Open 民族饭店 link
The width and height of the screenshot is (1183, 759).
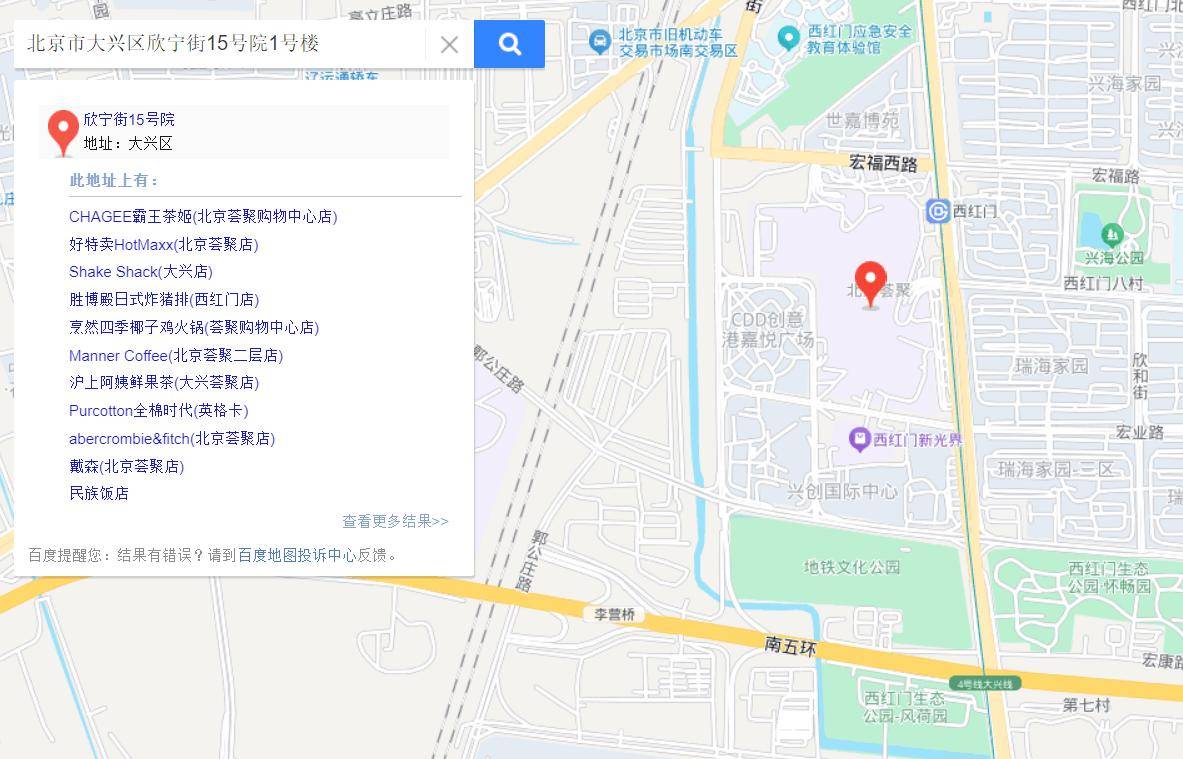point(99,494)
